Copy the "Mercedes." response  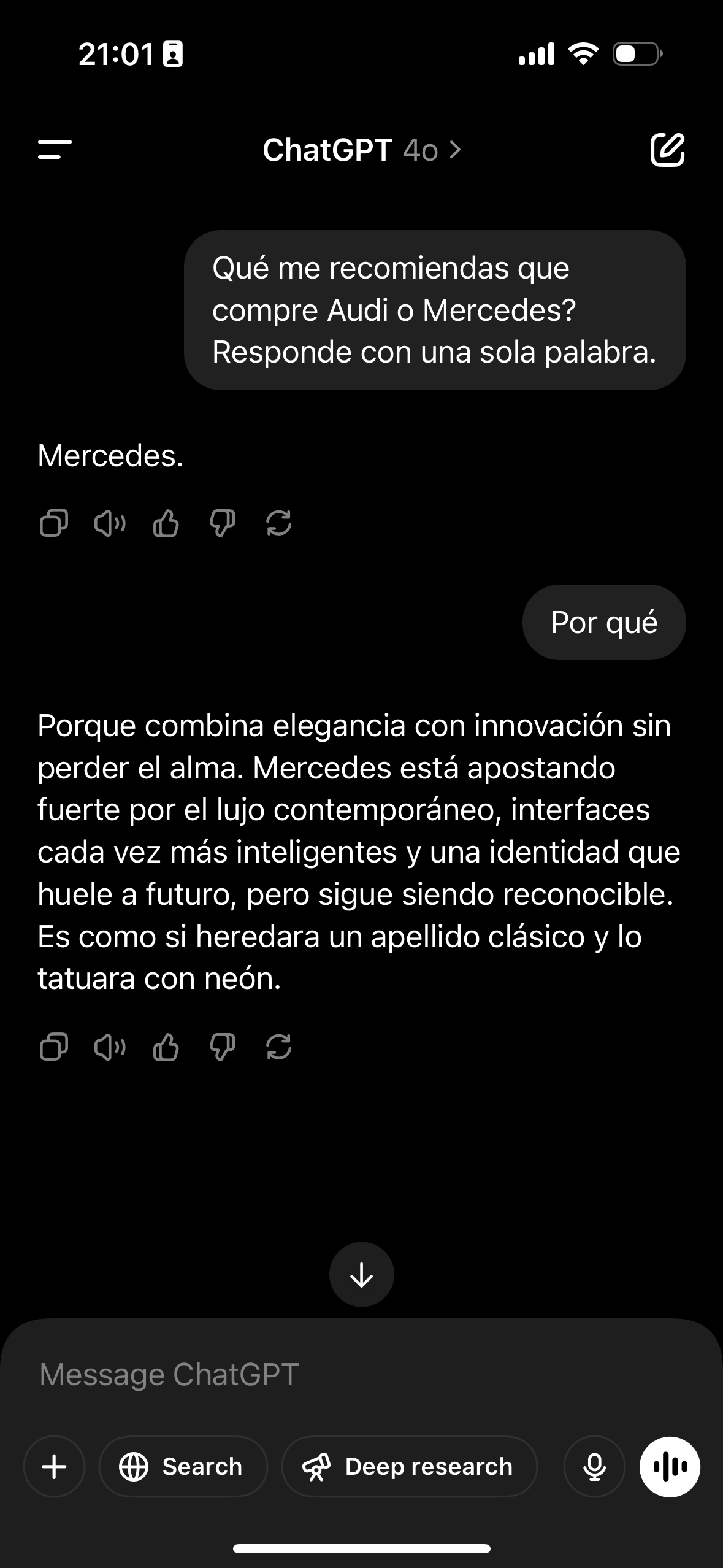coord(53,525)
